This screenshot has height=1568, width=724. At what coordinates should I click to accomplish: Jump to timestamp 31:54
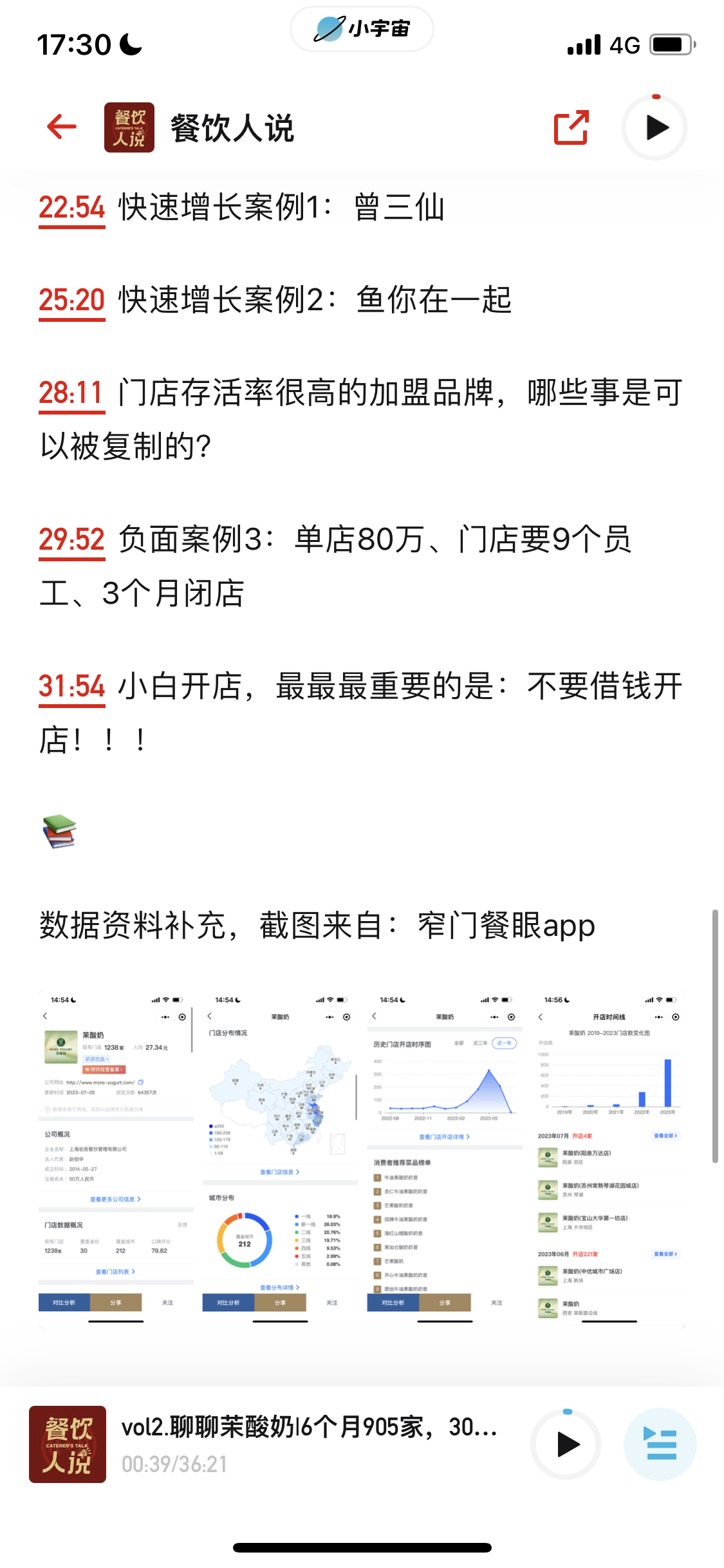71,687
